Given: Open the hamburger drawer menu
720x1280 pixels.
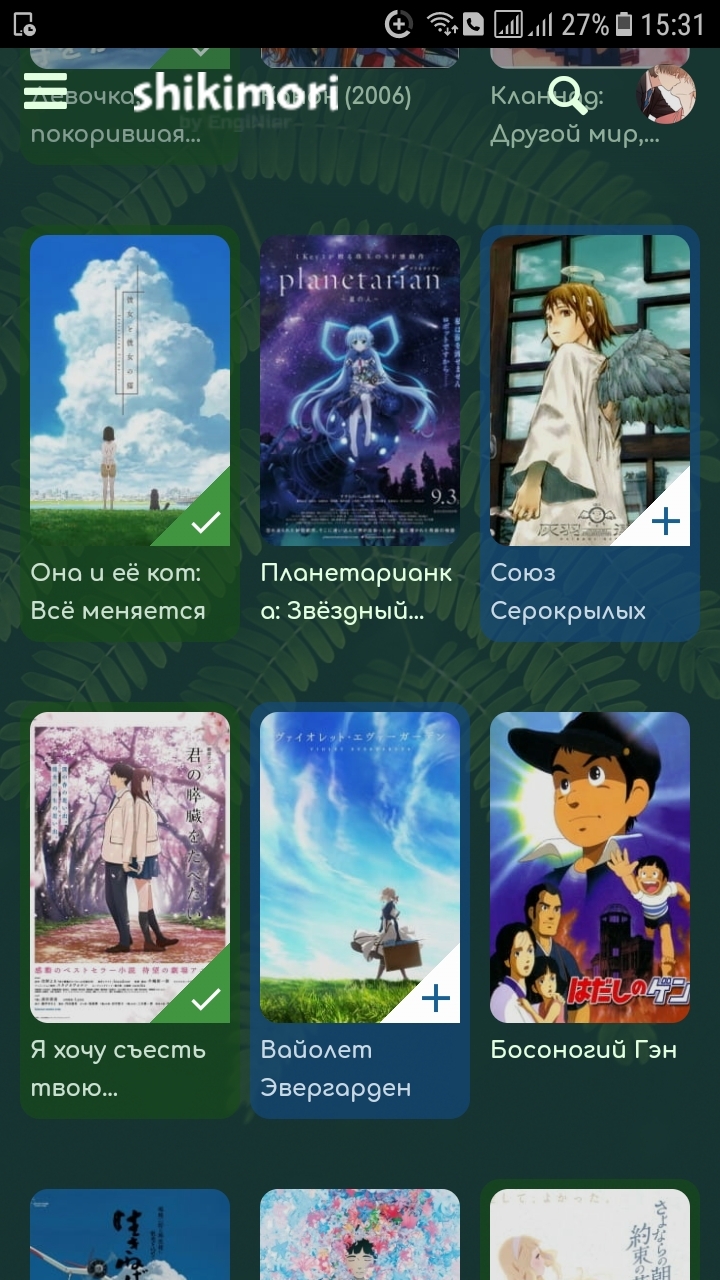Looking at the screenshot, I should point(45,91).
